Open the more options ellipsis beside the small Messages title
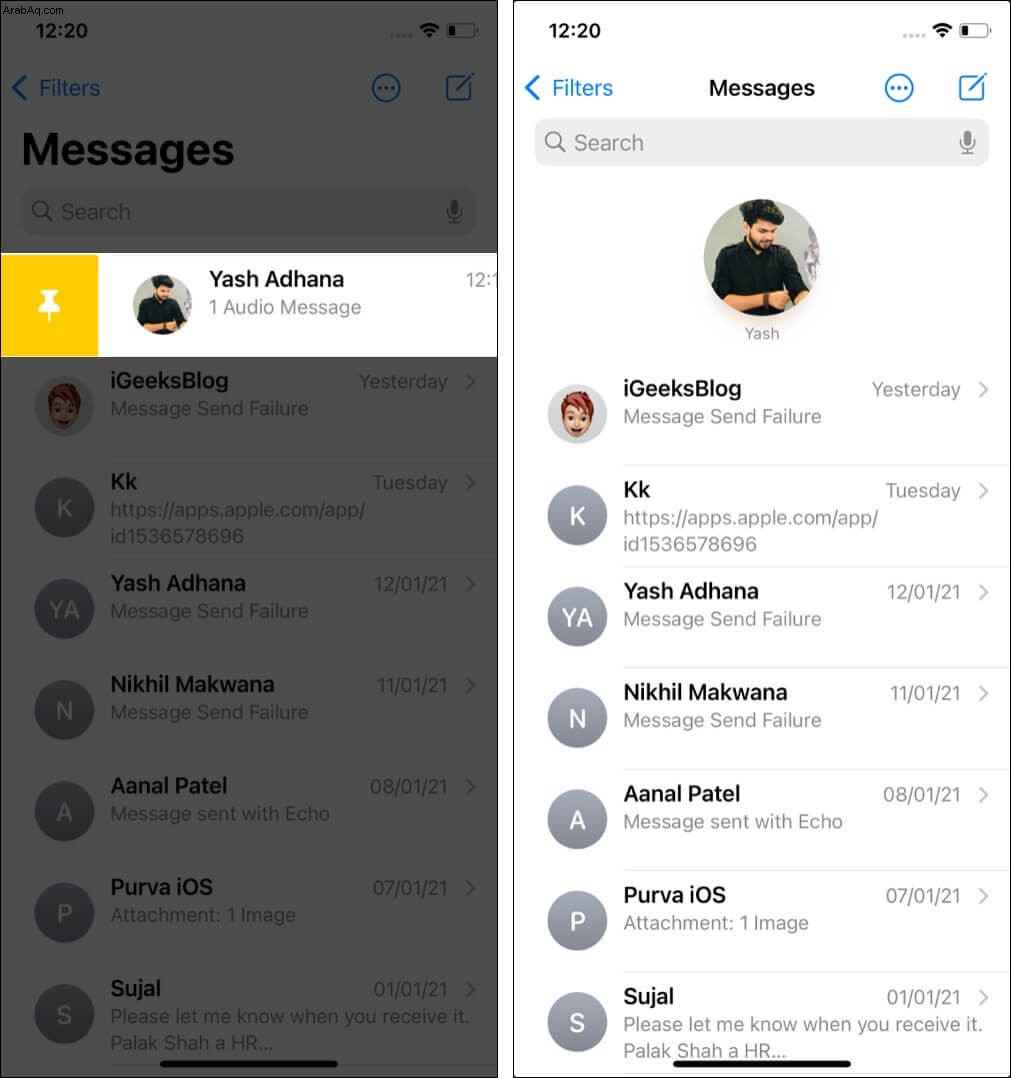The height and width of the screenshot is (1078, 1011). point(899,88)
